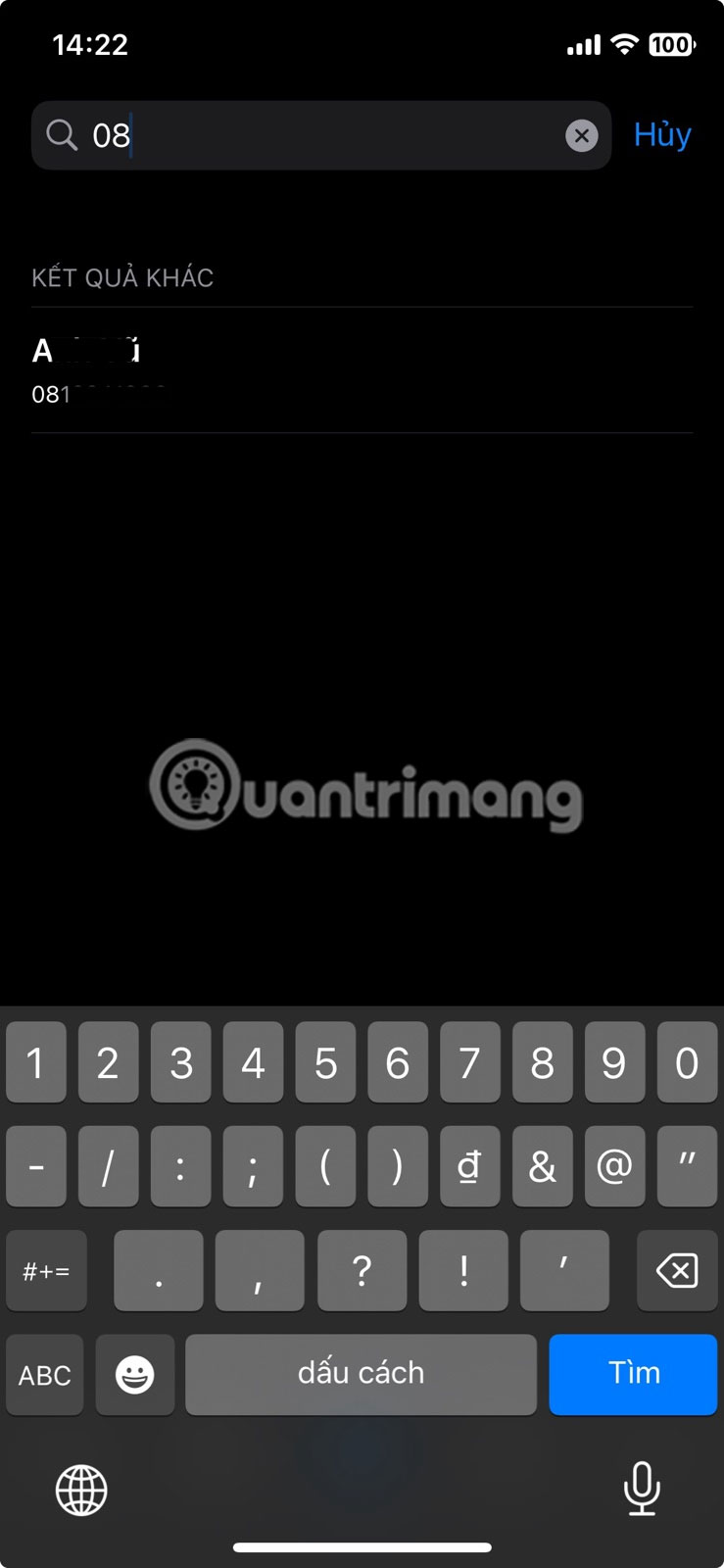
Task: Clear the search text with the X
Action: 581,135
